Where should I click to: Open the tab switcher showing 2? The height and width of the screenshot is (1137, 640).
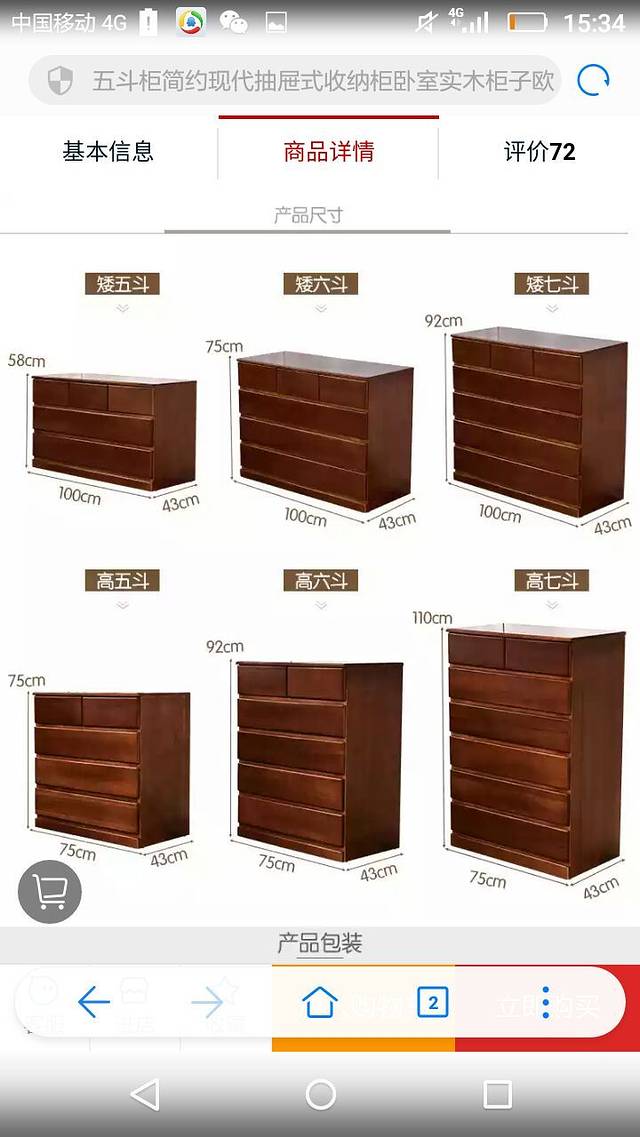pyautogui.click(x=432, y=1002)
